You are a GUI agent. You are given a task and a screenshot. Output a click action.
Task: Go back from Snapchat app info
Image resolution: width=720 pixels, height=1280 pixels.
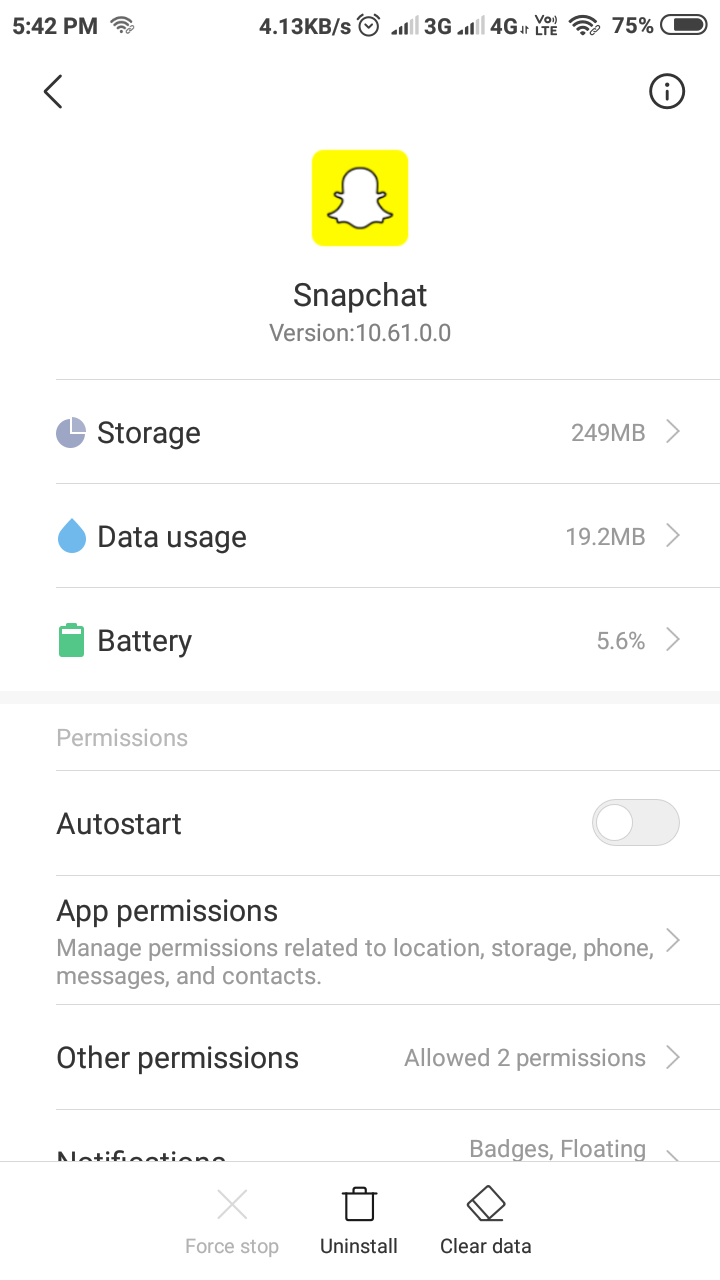54,92
